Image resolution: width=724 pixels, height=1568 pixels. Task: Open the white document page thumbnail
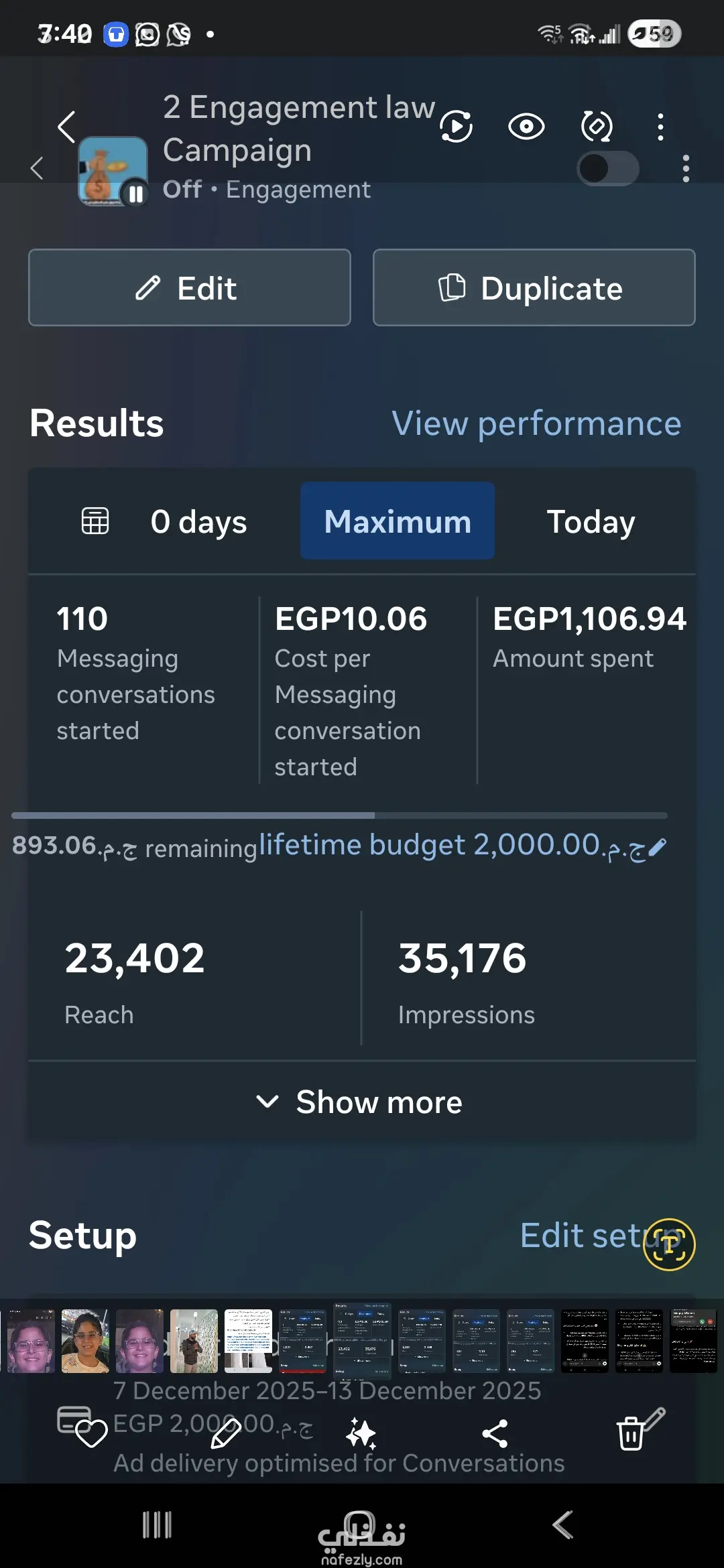click(x=248, y=1341)
